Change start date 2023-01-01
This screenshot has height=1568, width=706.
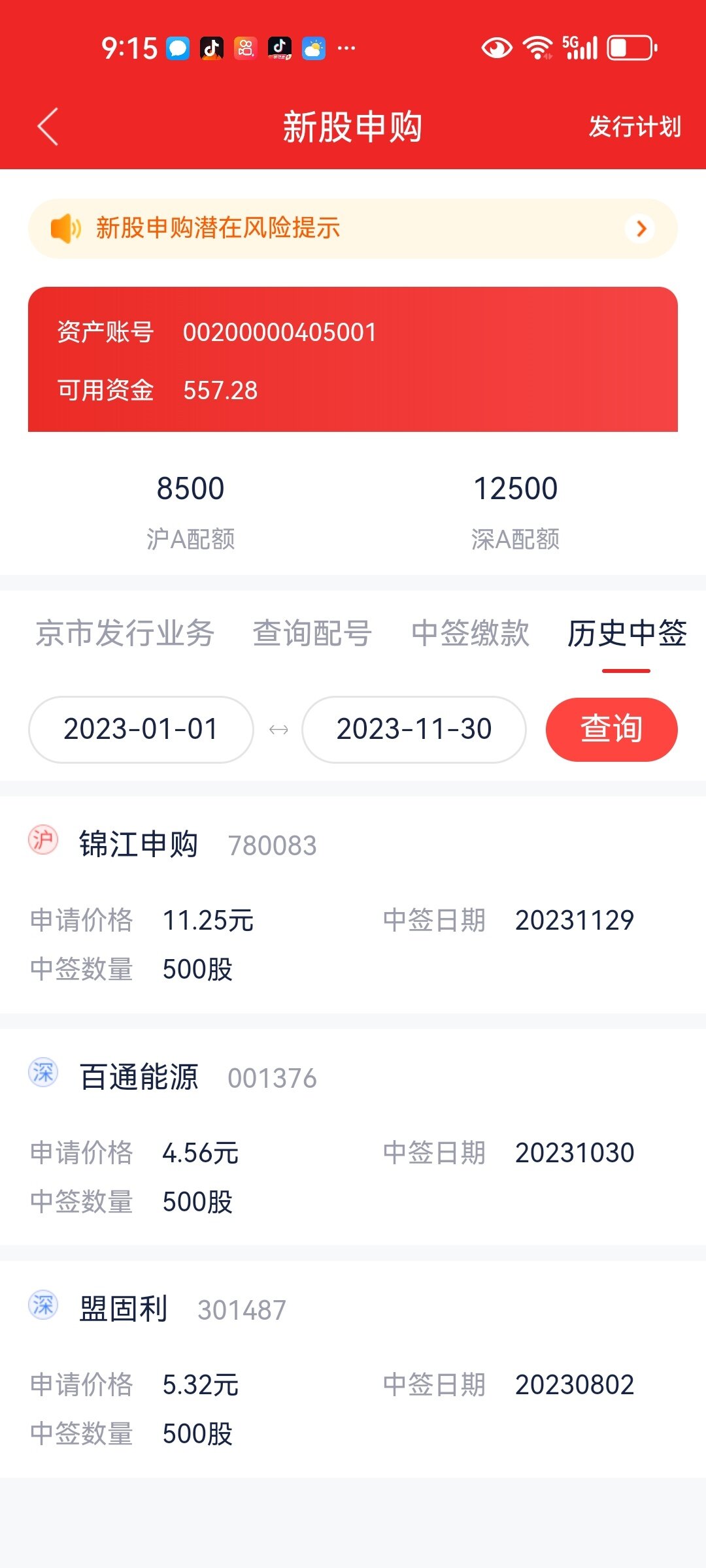(x=141, y=729)
